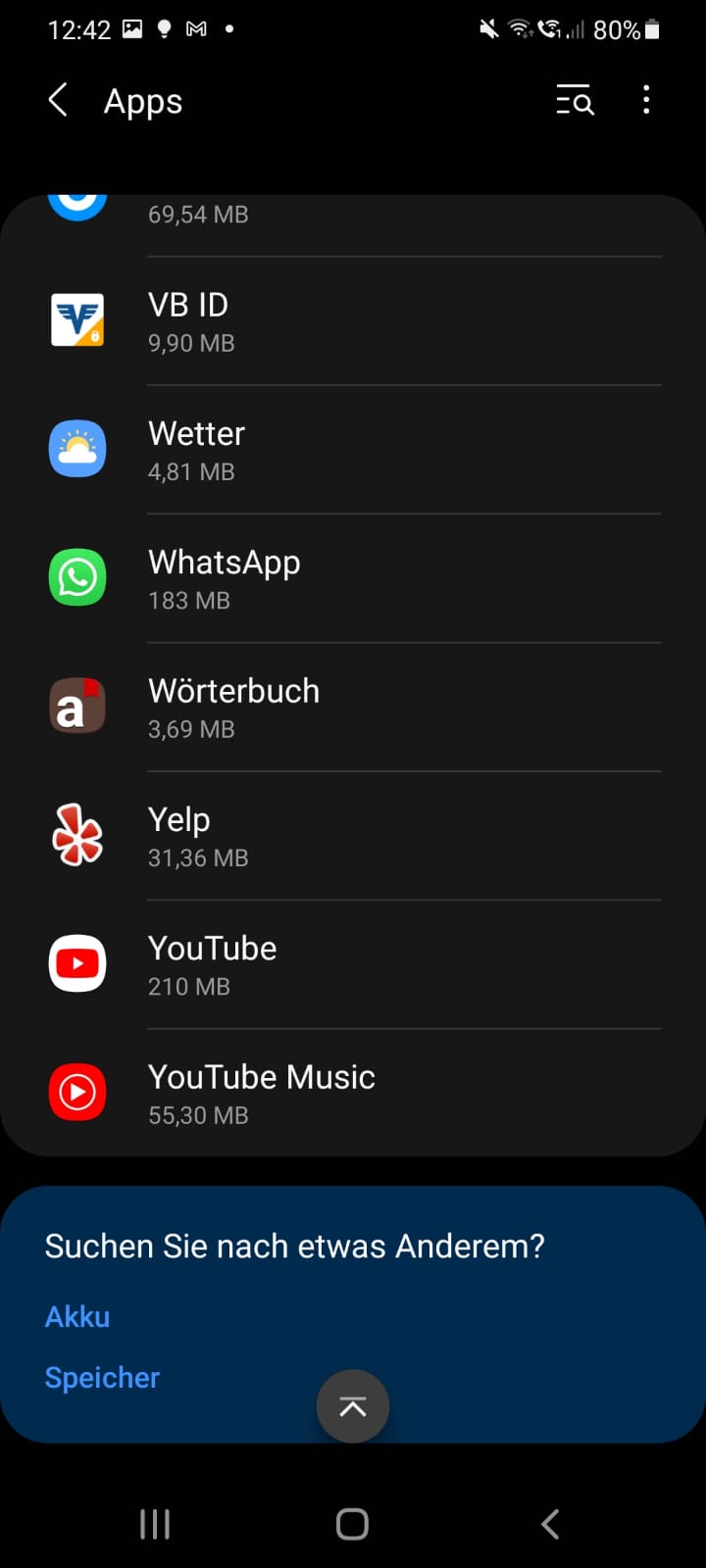
Task: View Yelp app info
Action: point(353,836)
